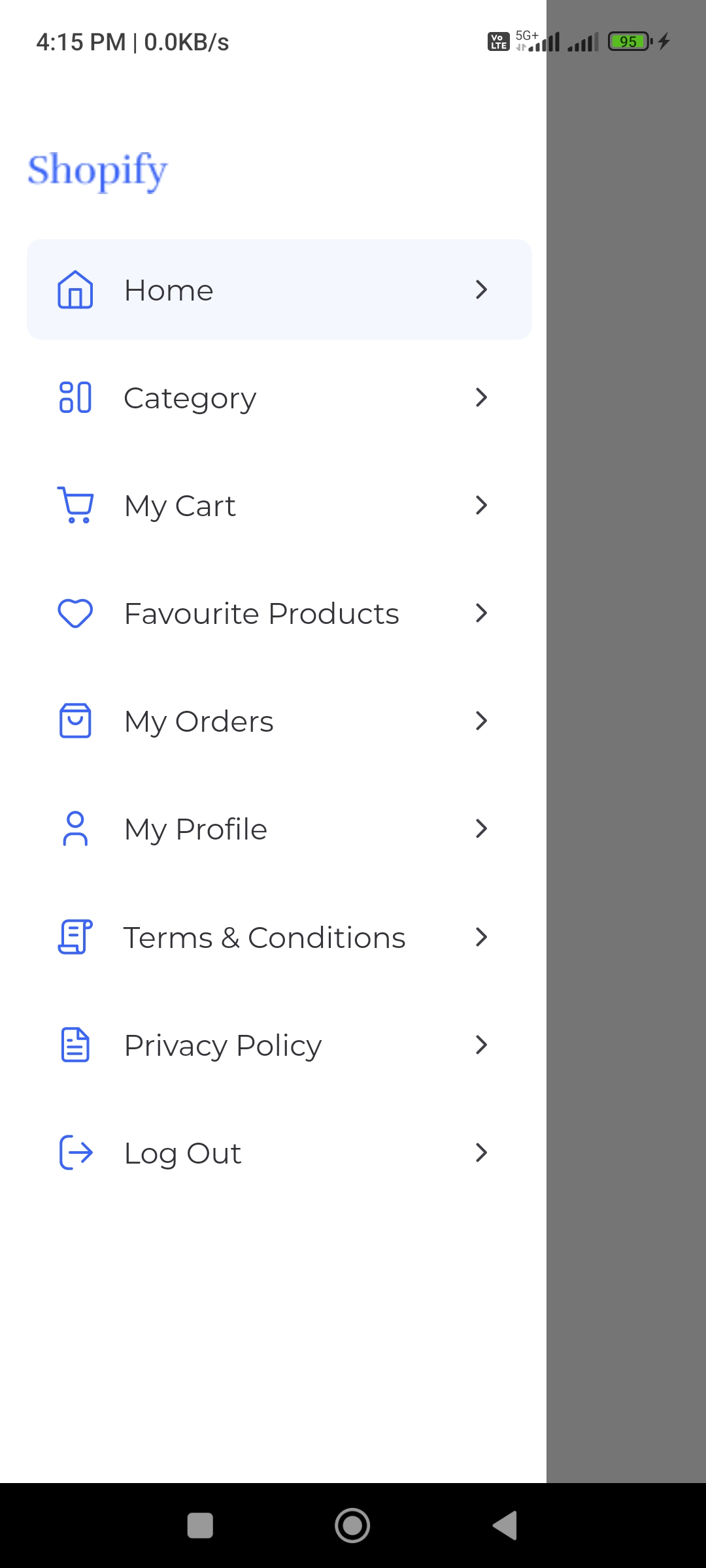Click the heart icon for Favourite Products
This screenshot has width=706, height=1568.
(x=75, y=613)
